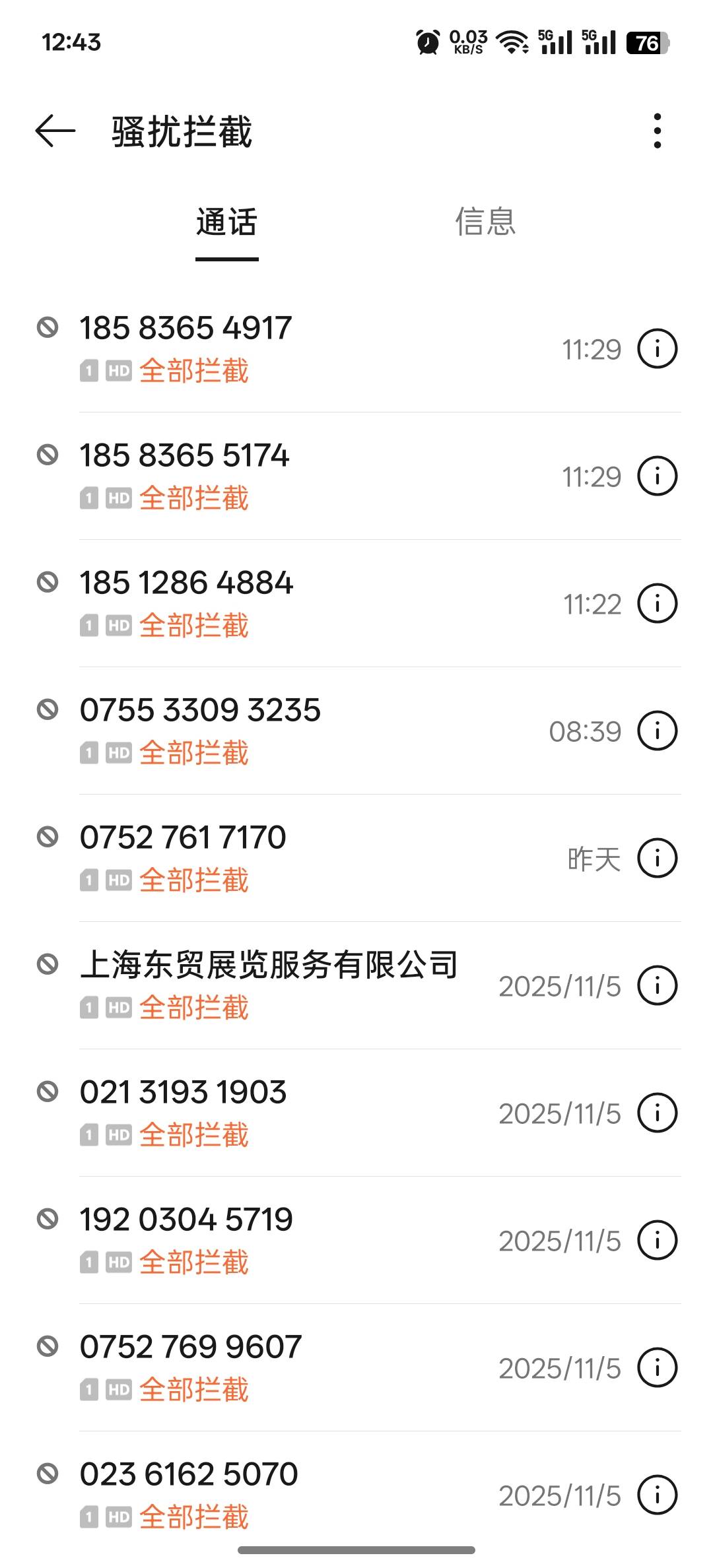View details icon for 0752 769 9607
Viewport: 713px width, 1568px height.
pos(657,1367)
